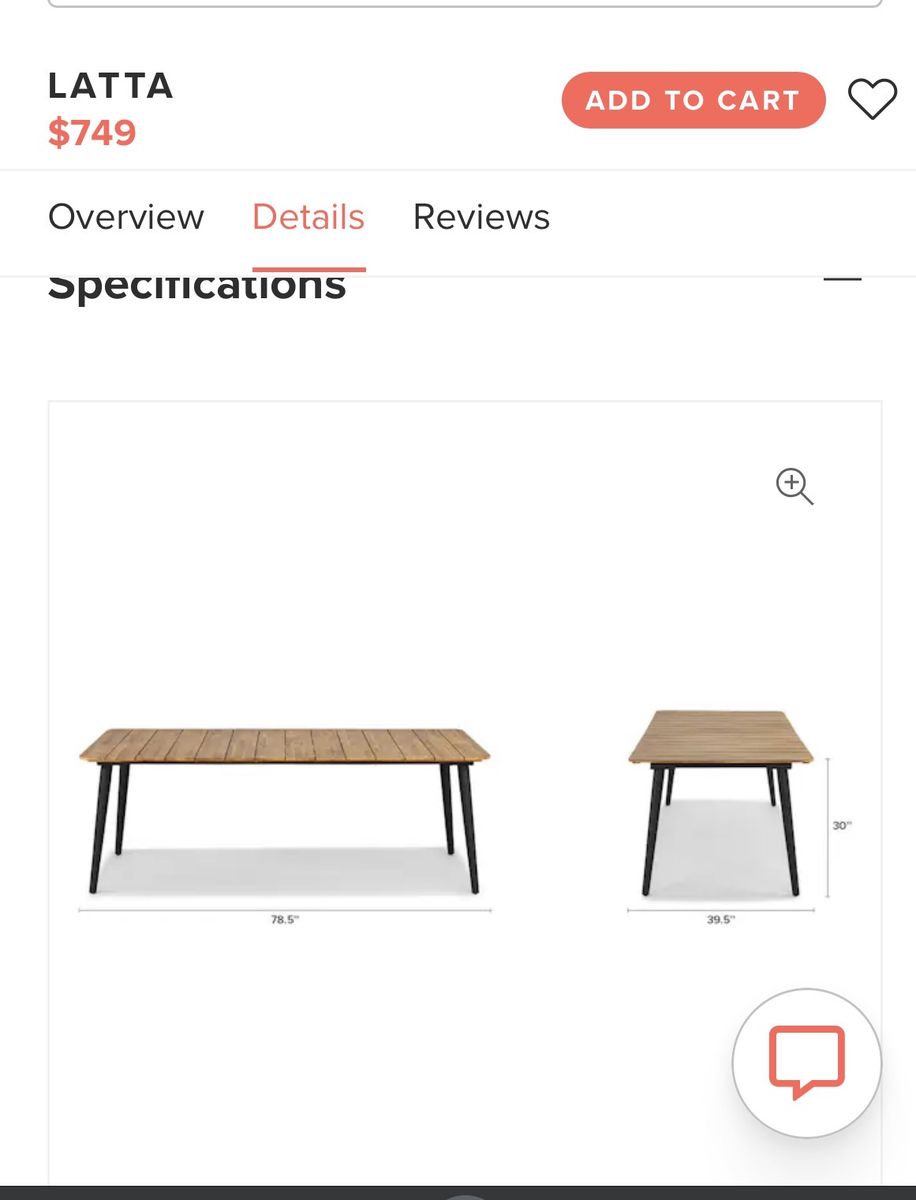Save Latta to wishlist with heart icon
Viewport: 916px width, 1200px height.
[872, 100]
